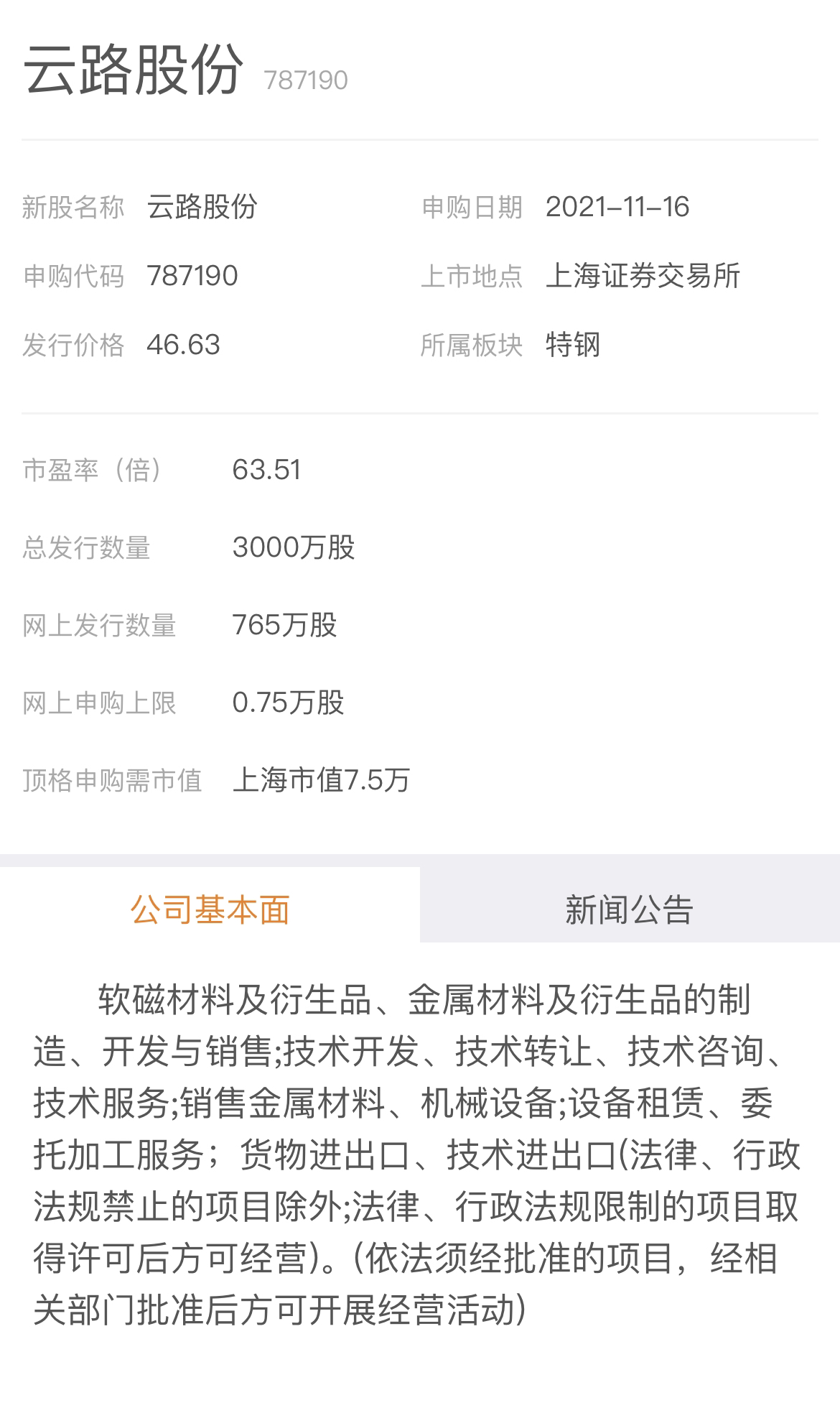840x1408 pixels.
Task: Select the 公司基本面 tab
Action: pos(210,909)
